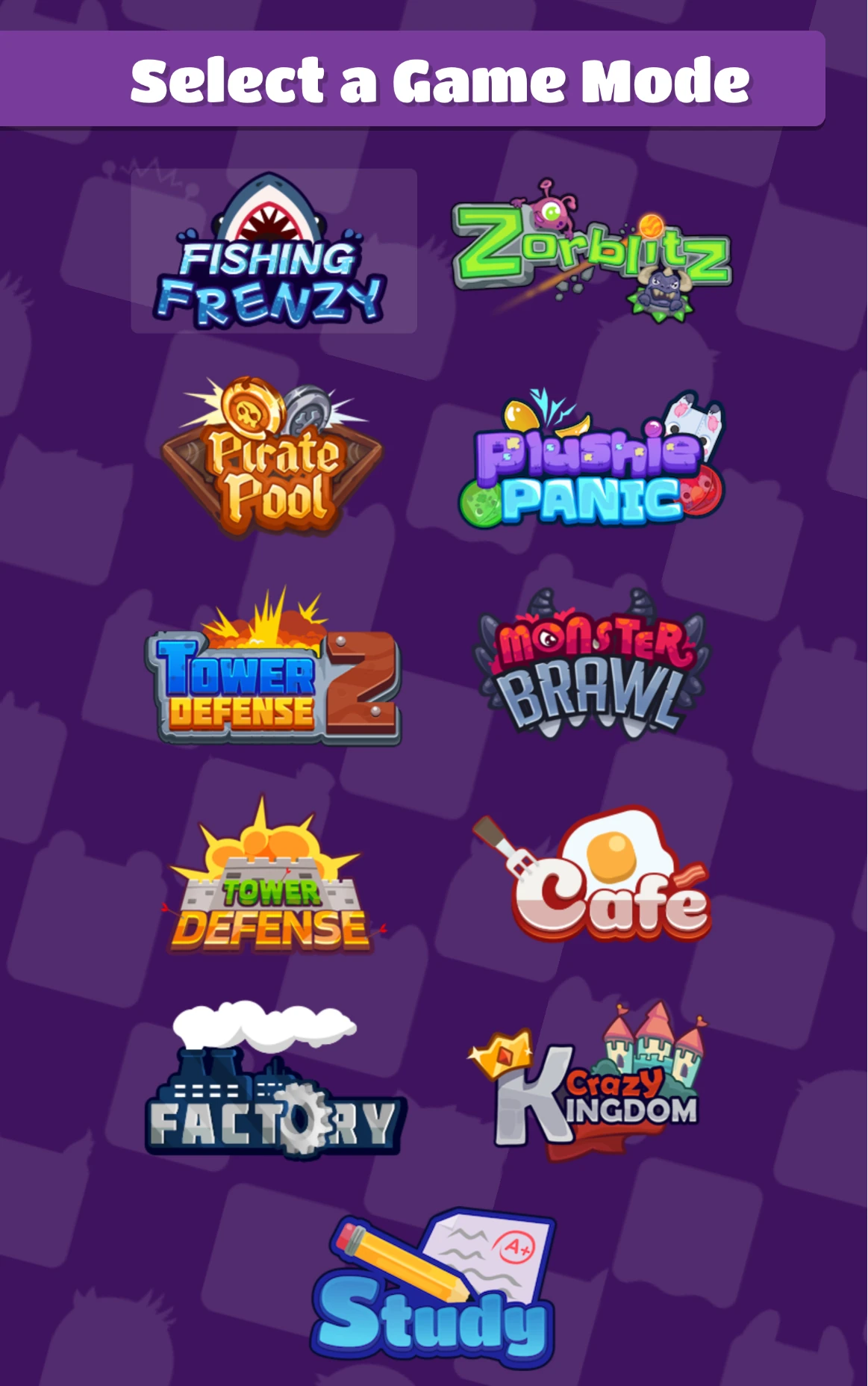Open the Pirate Pool game mode
868x1386 pixels.
pos(273,459)
